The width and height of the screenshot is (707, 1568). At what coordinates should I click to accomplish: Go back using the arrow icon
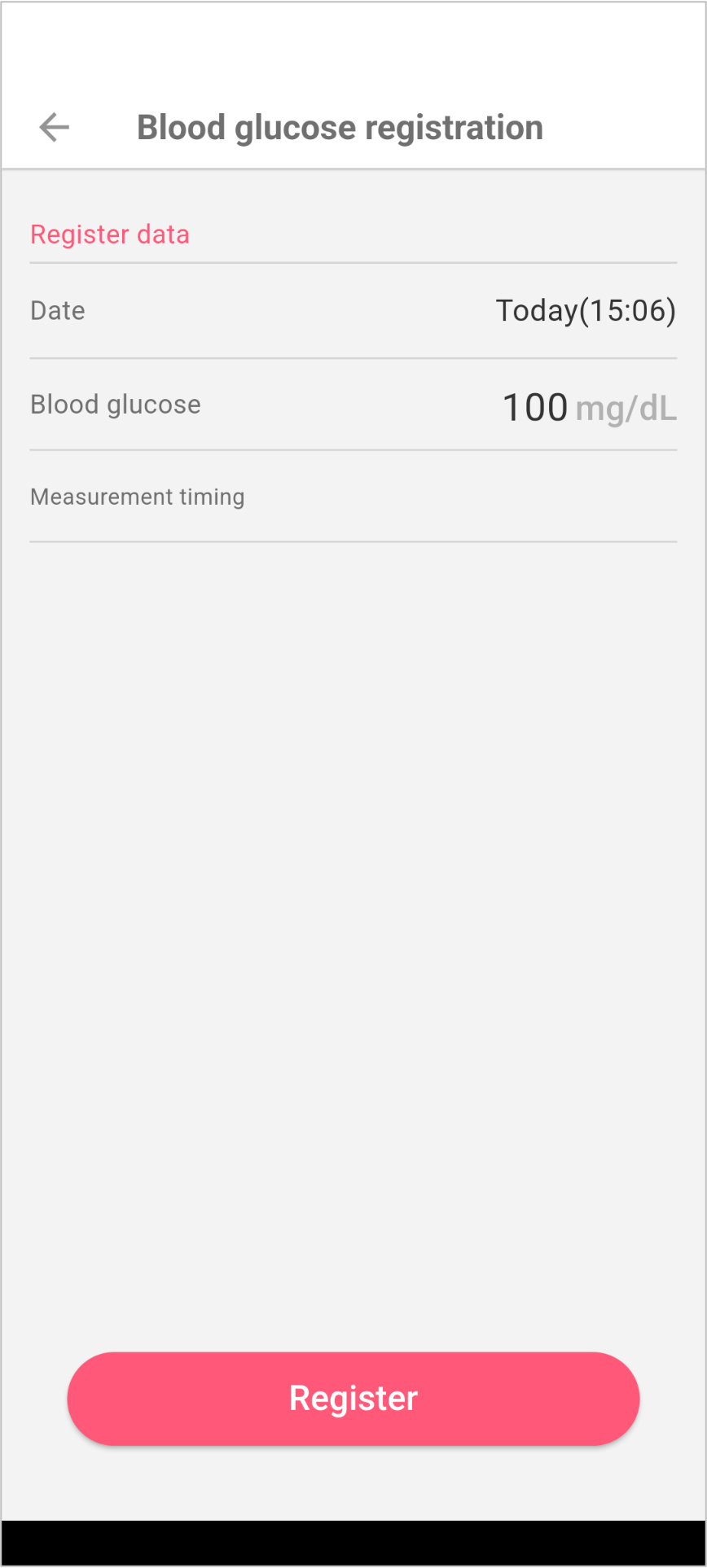[55, 128]
